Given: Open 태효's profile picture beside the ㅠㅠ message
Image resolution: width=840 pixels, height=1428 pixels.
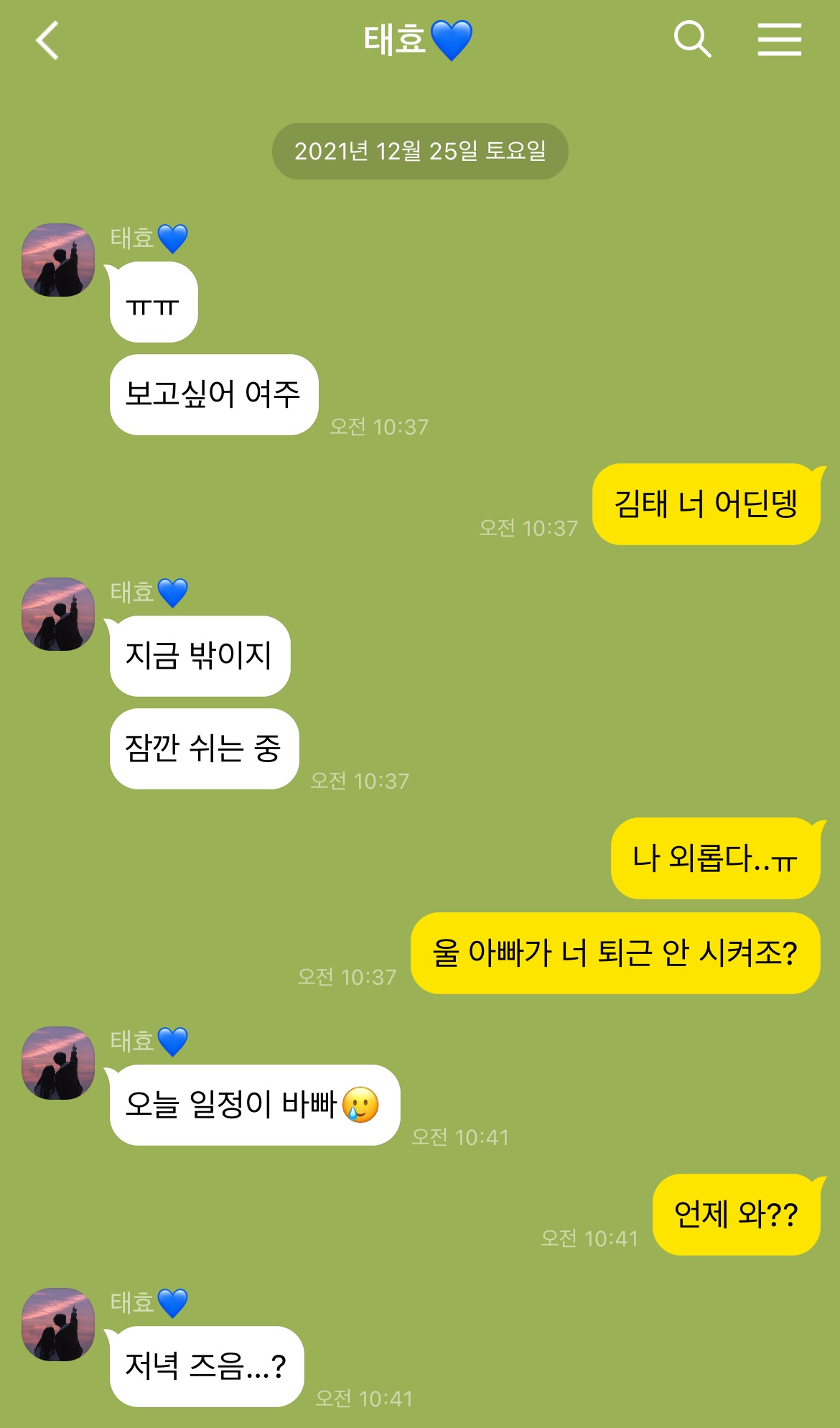Looking at the screenshot, I should [58, 260].
